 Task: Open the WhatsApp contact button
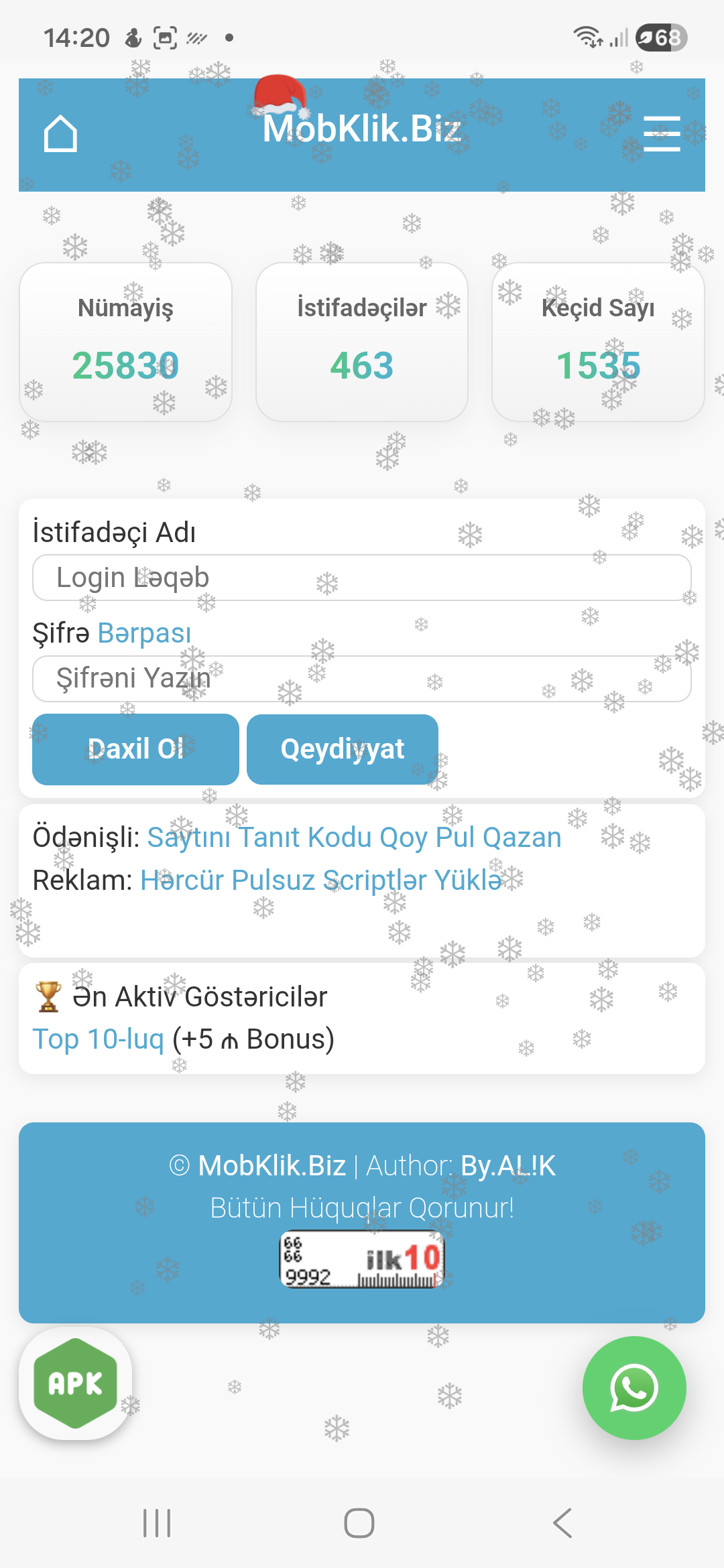634,1388
